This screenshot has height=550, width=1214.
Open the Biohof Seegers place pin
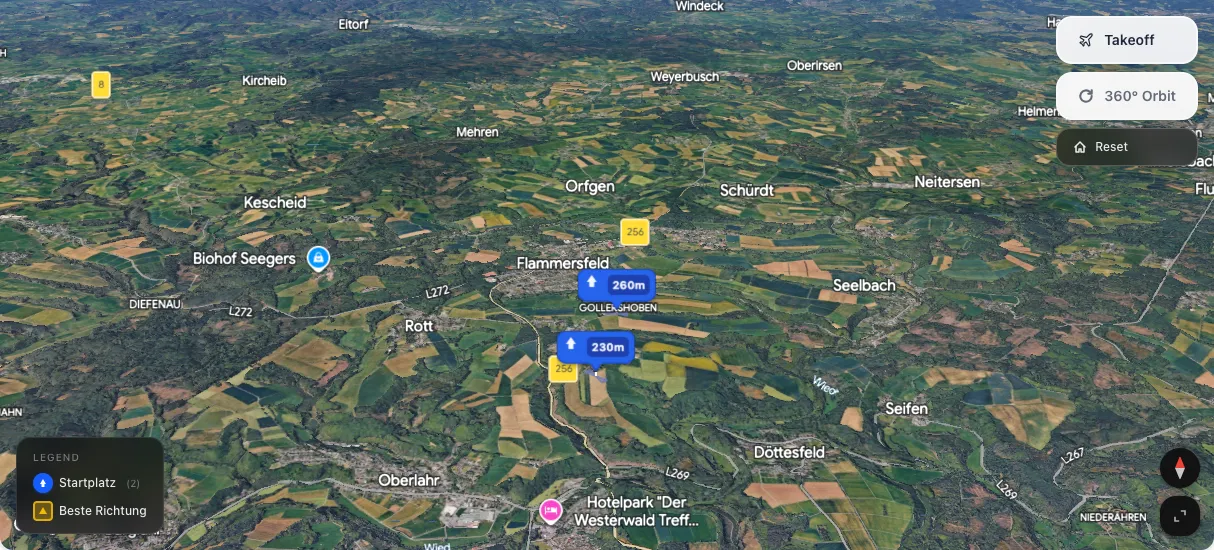[x=318, y=259]
